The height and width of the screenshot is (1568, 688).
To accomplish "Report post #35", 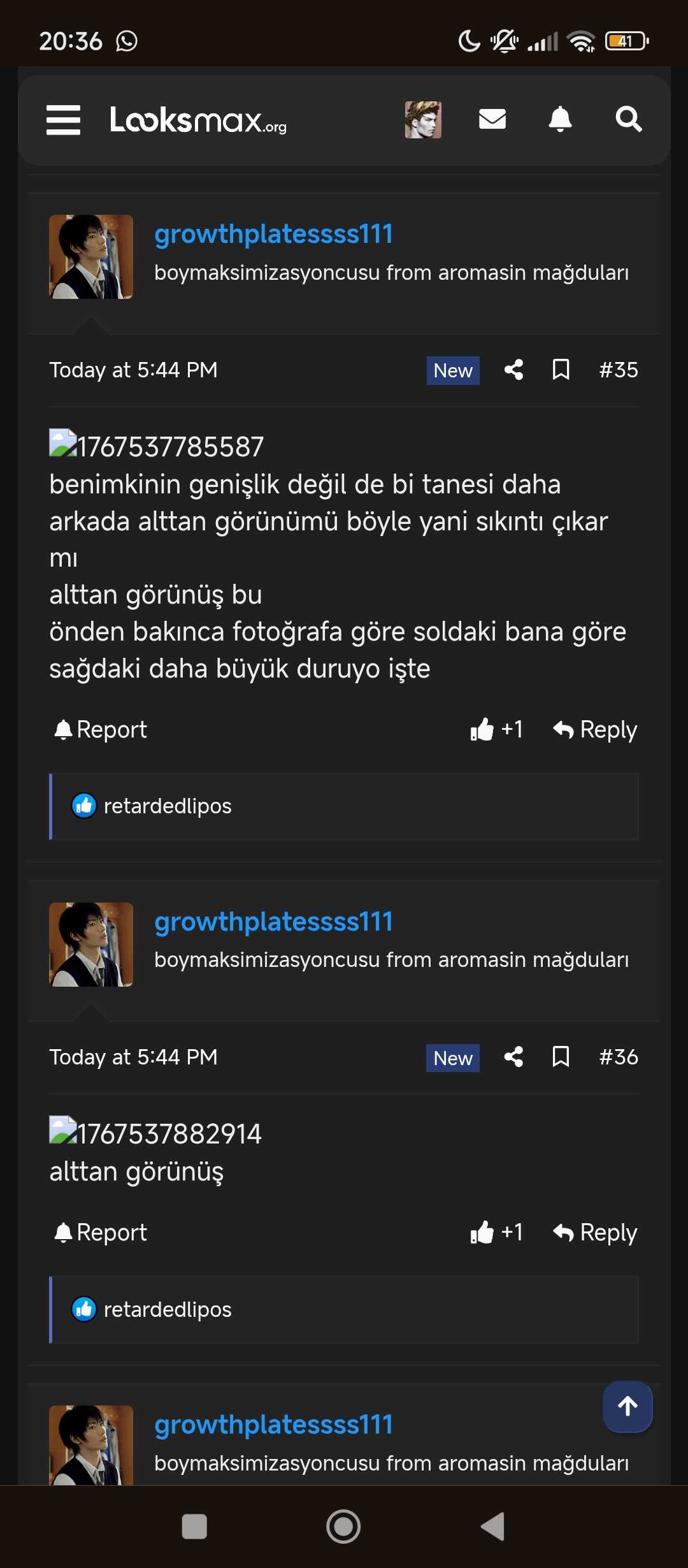I will tap(101, 729).
